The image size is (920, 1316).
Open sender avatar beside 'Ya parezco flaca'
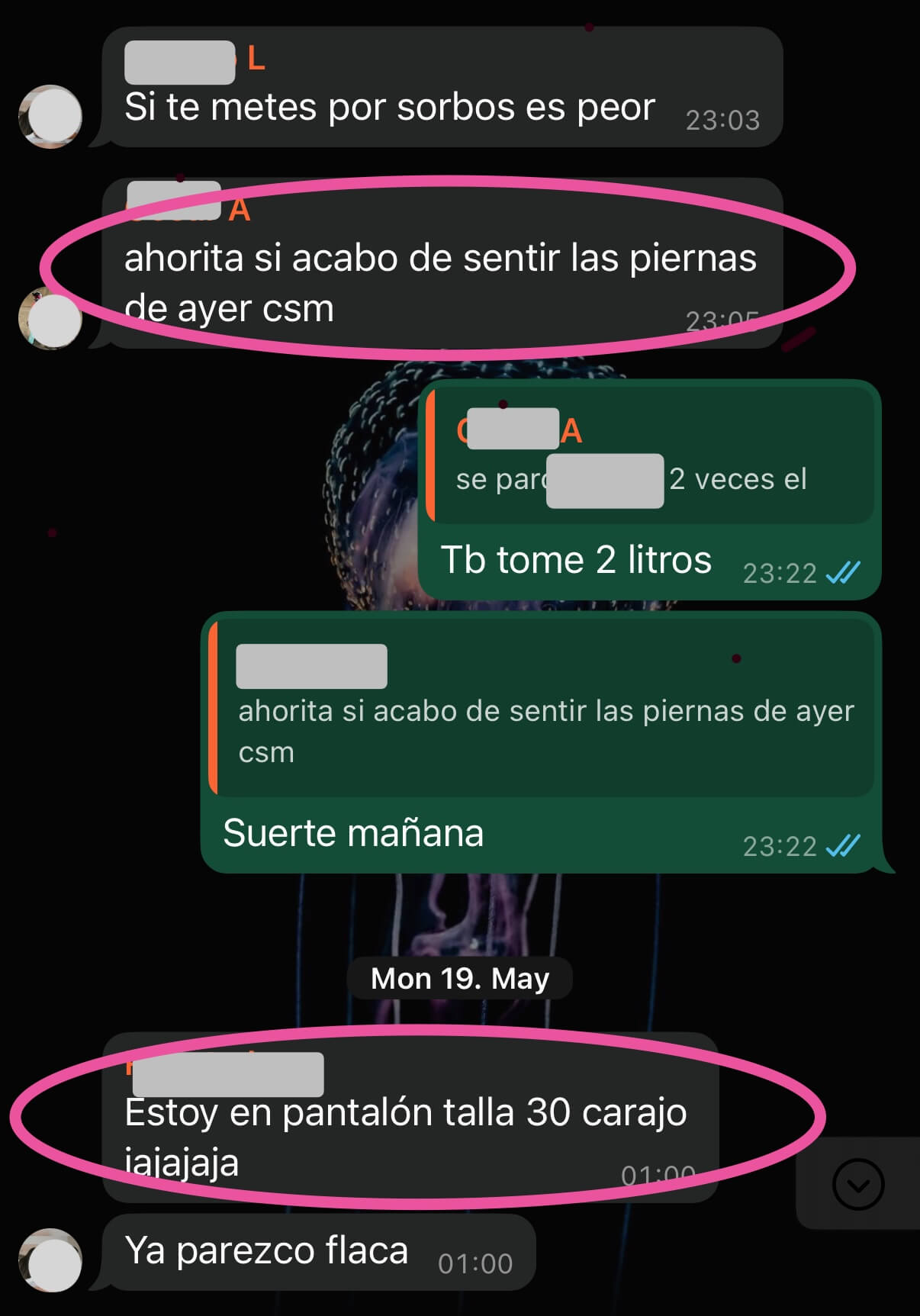point(50,1260)
